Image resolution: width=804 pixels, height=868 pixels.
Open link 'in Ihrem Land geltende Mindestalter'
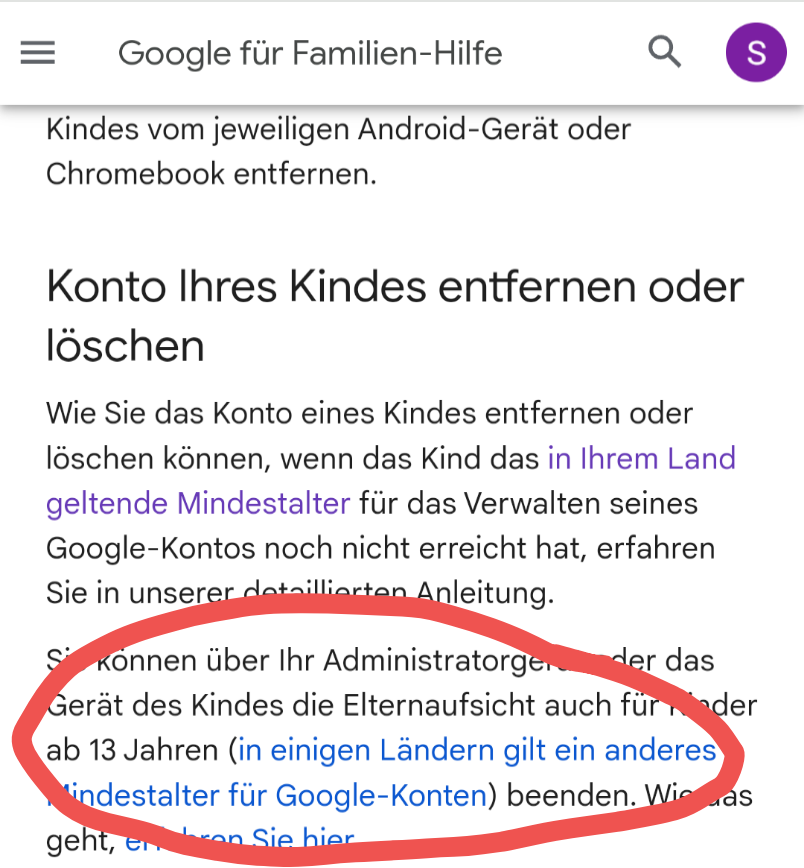point(640,459)
